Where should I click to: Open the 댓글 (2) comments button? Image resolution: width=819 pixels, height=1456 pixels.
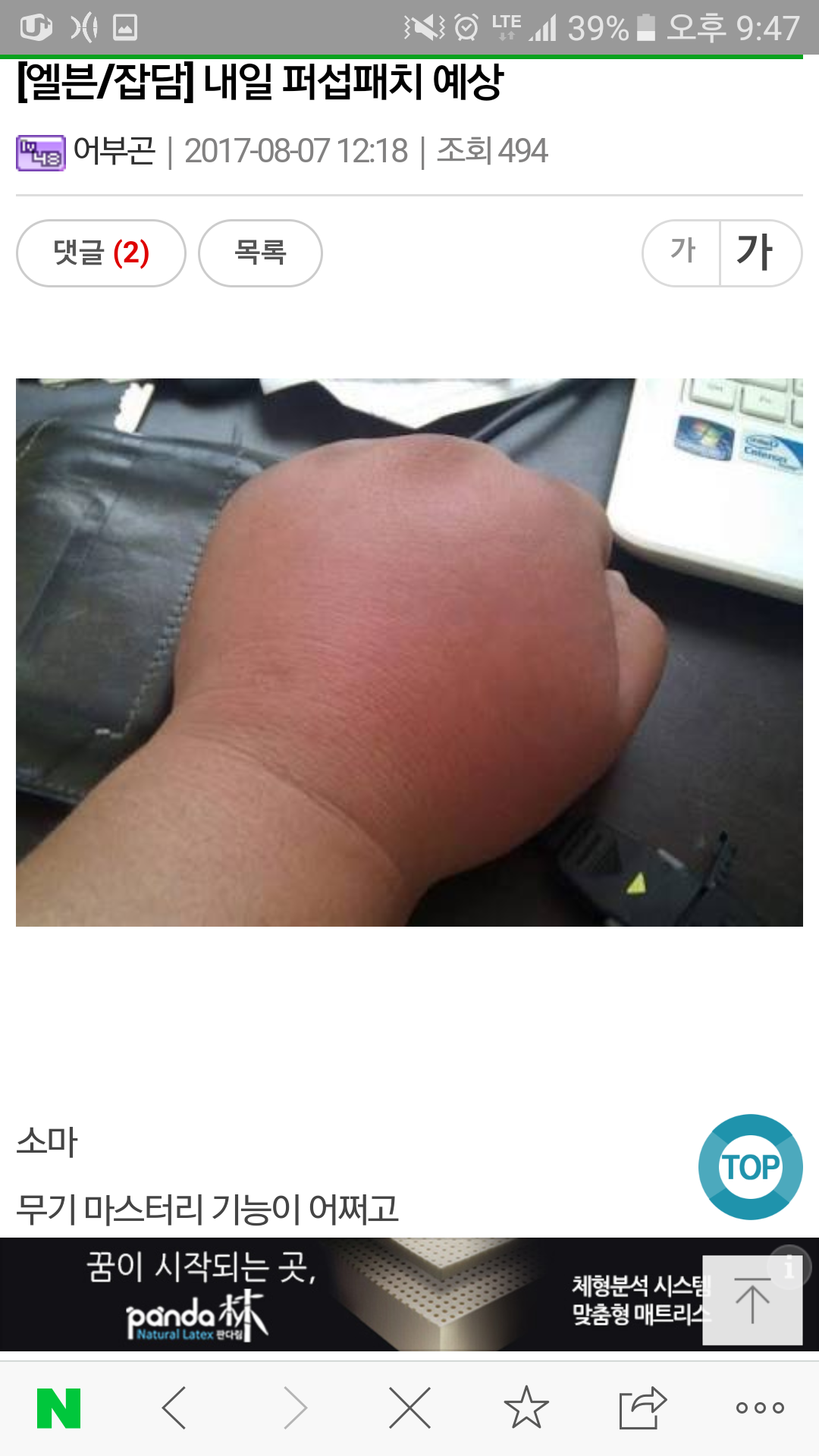pyautogui.click(x=101, y=253)
